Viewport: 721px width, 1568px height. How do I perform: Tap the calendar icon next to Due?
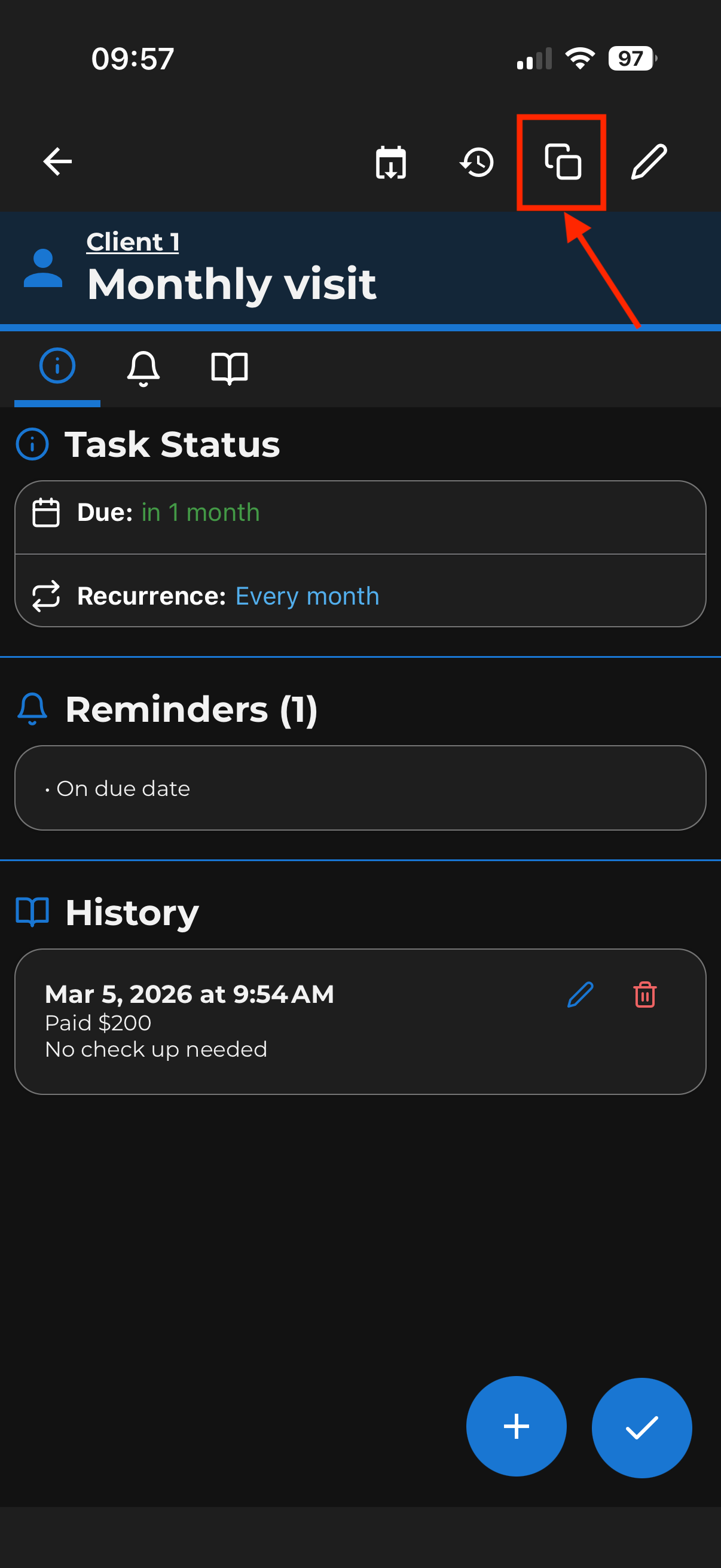click(47, 512)
